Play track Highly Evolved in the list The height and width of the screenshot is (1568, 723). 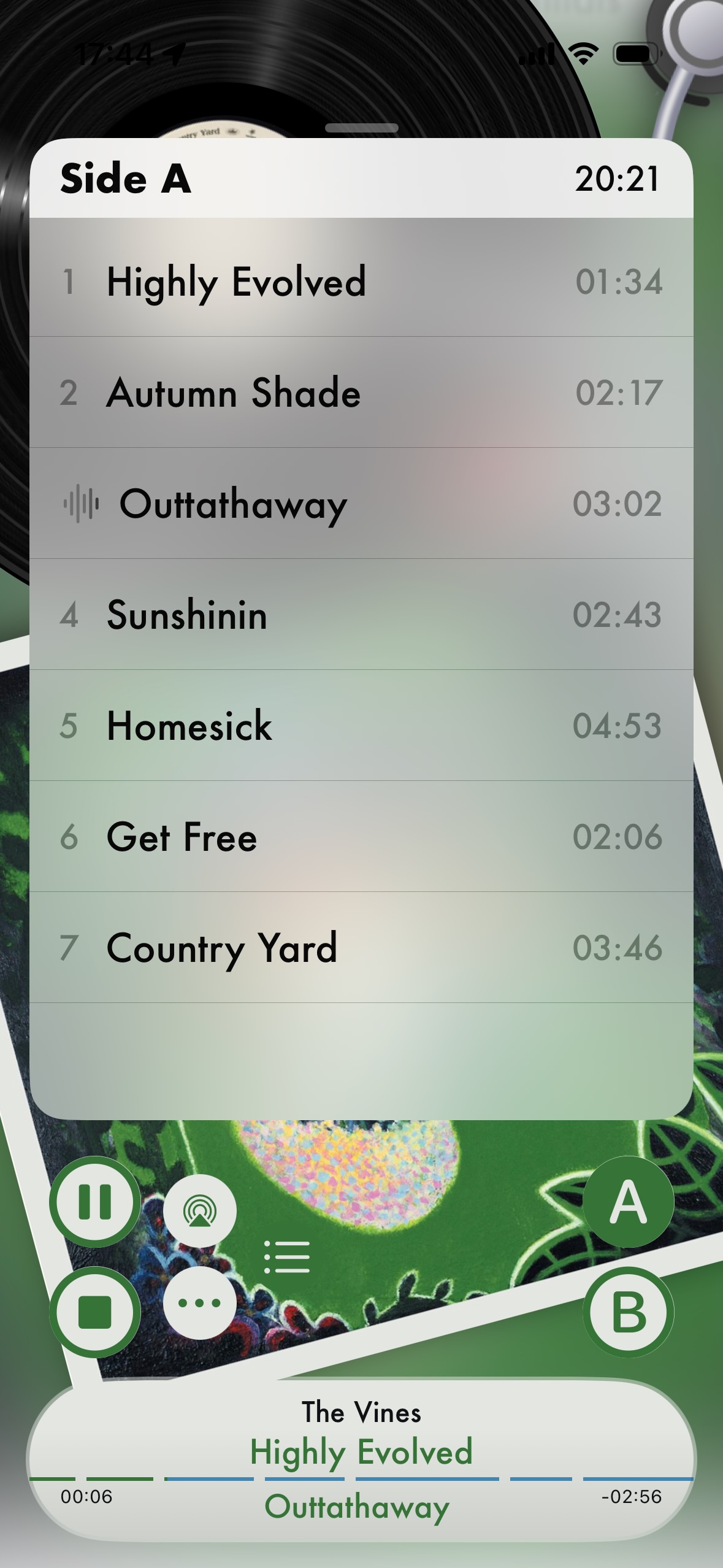[x=361, y=282]
